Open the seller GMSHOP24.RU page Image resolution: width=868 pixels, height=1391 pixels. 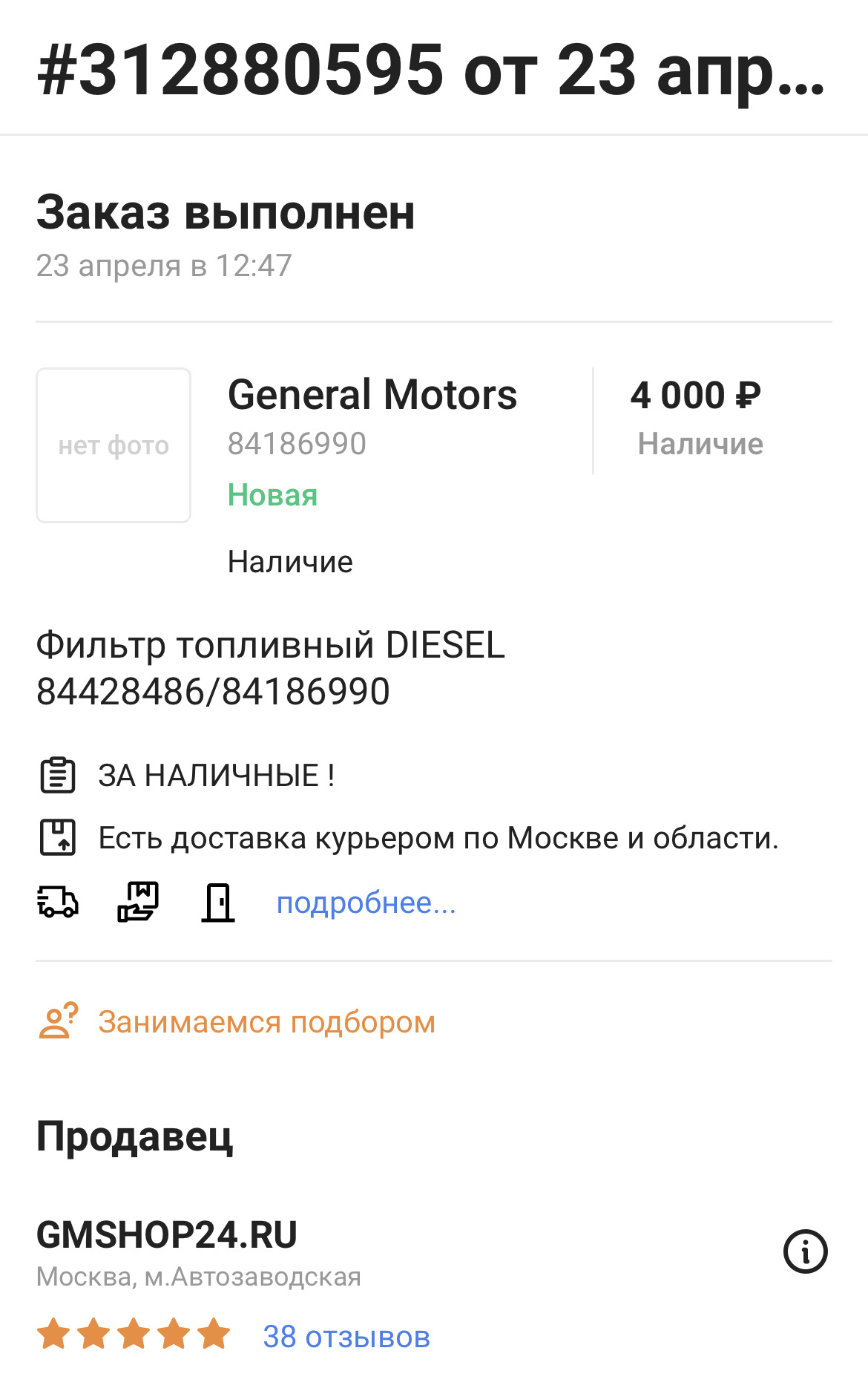166,1236
